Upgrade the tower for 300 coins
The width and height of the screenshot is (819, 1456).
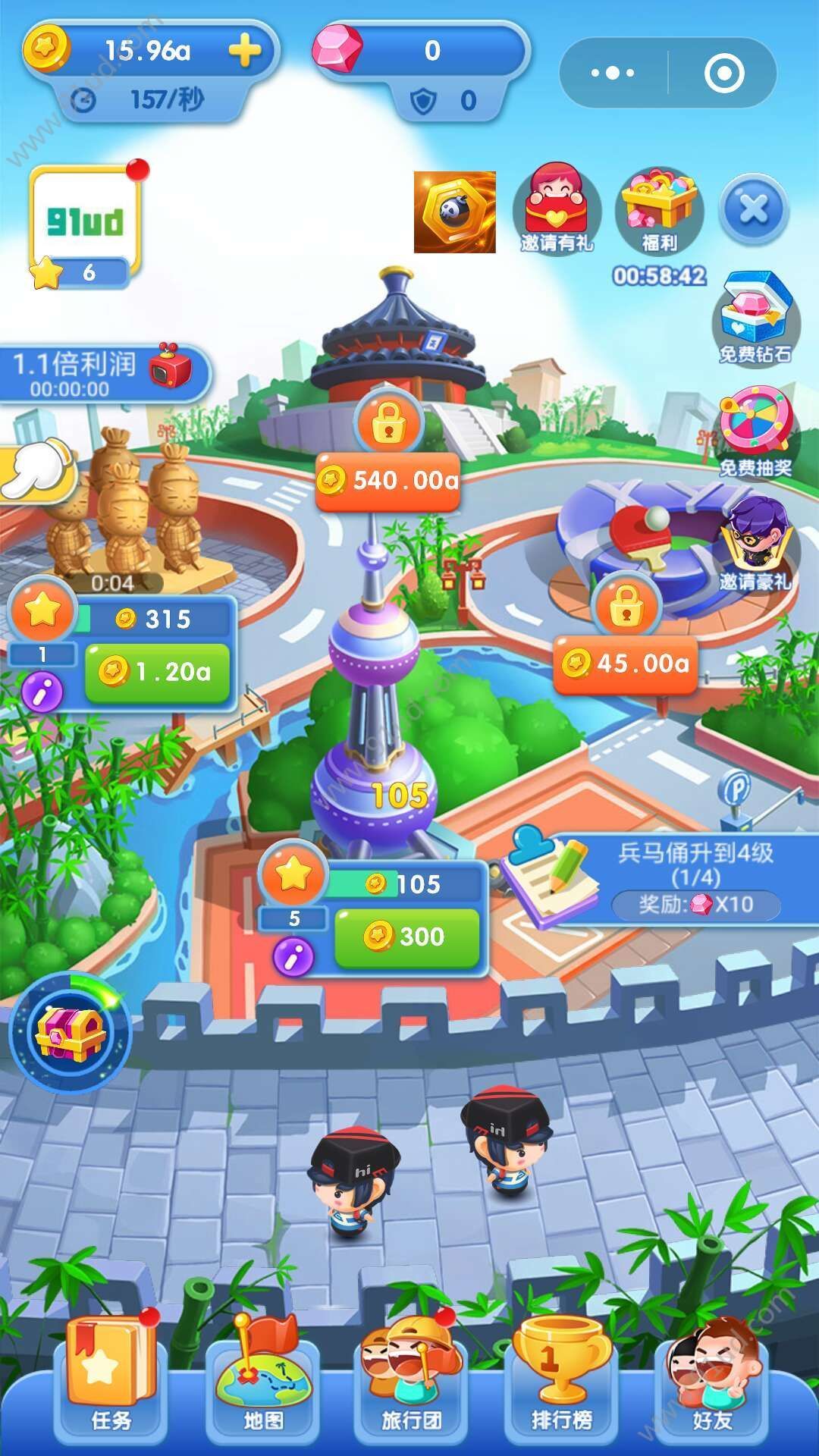pos(406,937)
